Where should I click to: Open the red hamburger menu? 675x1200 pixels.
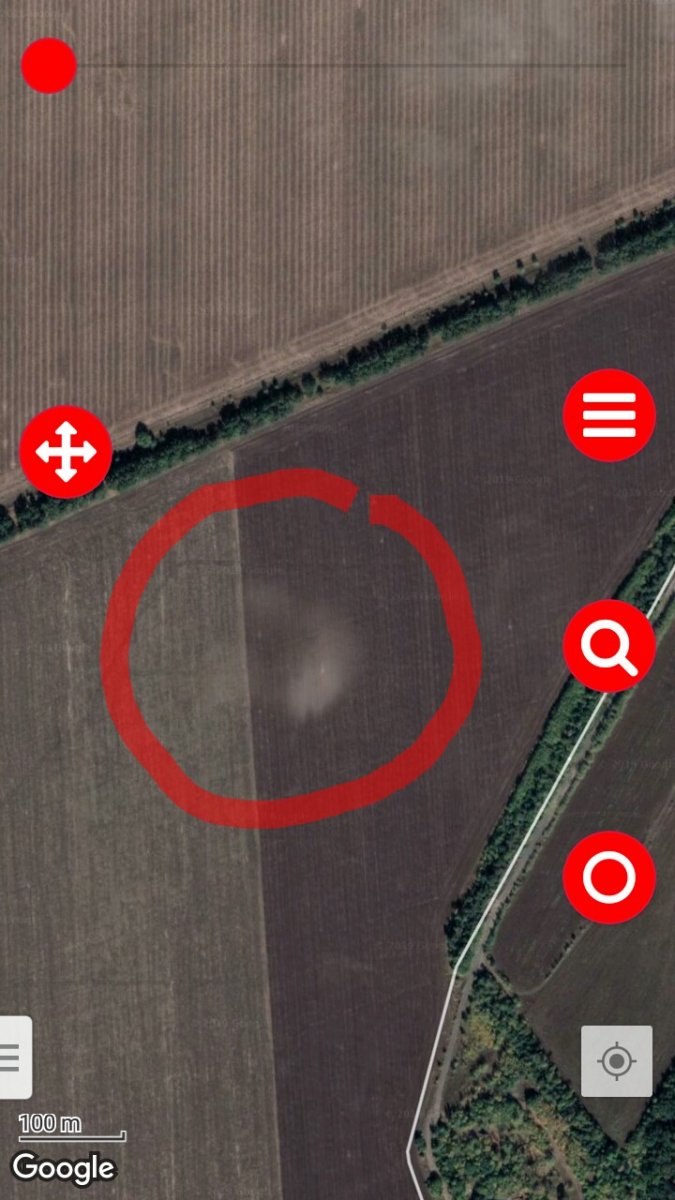coord(609,414)
